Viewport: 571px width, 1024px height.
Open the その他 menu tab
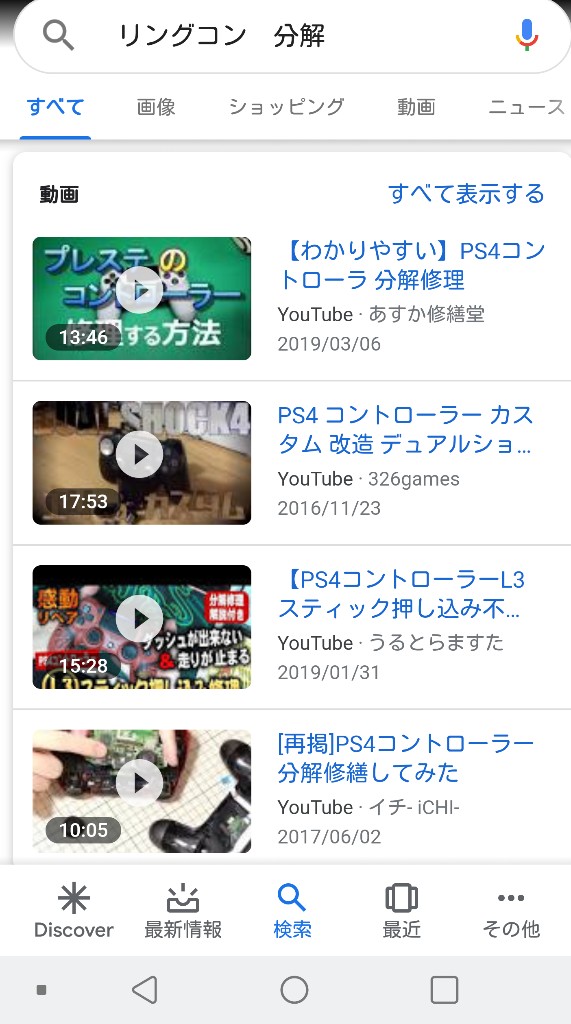[511, 911]
